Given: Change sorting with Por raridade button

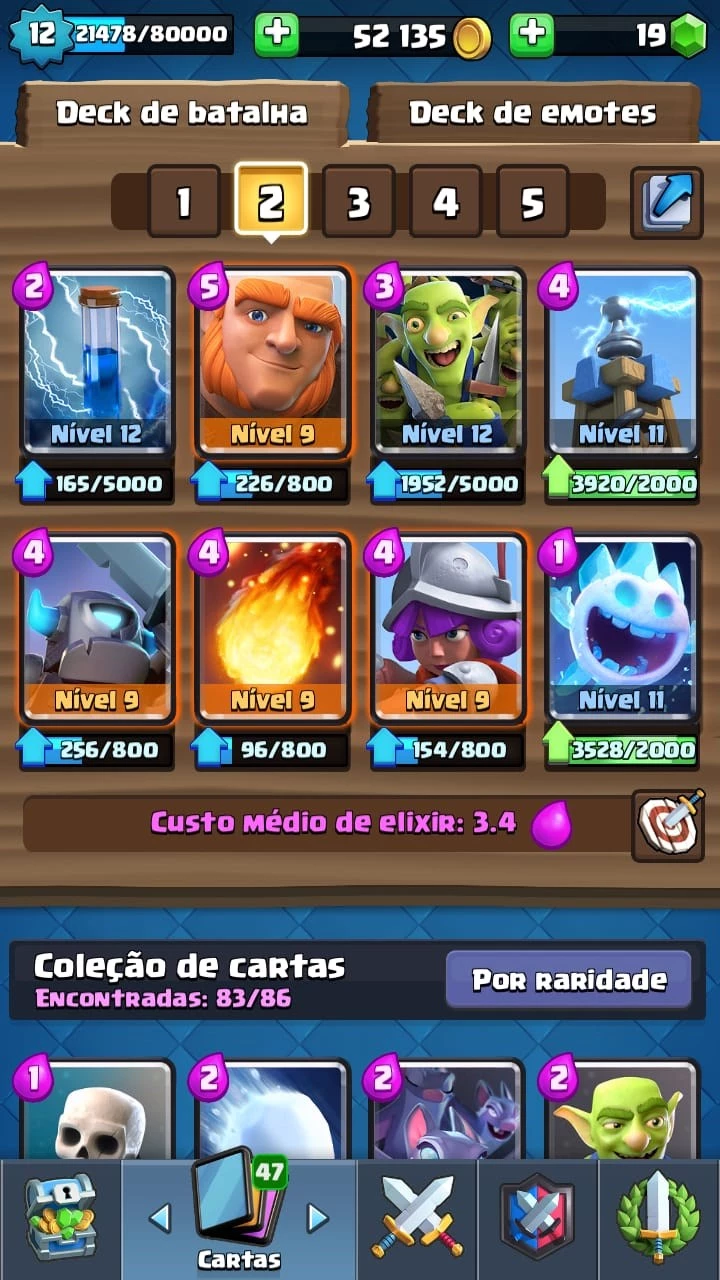Looking at the screenshot, I should pyautogui.click(x=569, y=979).
